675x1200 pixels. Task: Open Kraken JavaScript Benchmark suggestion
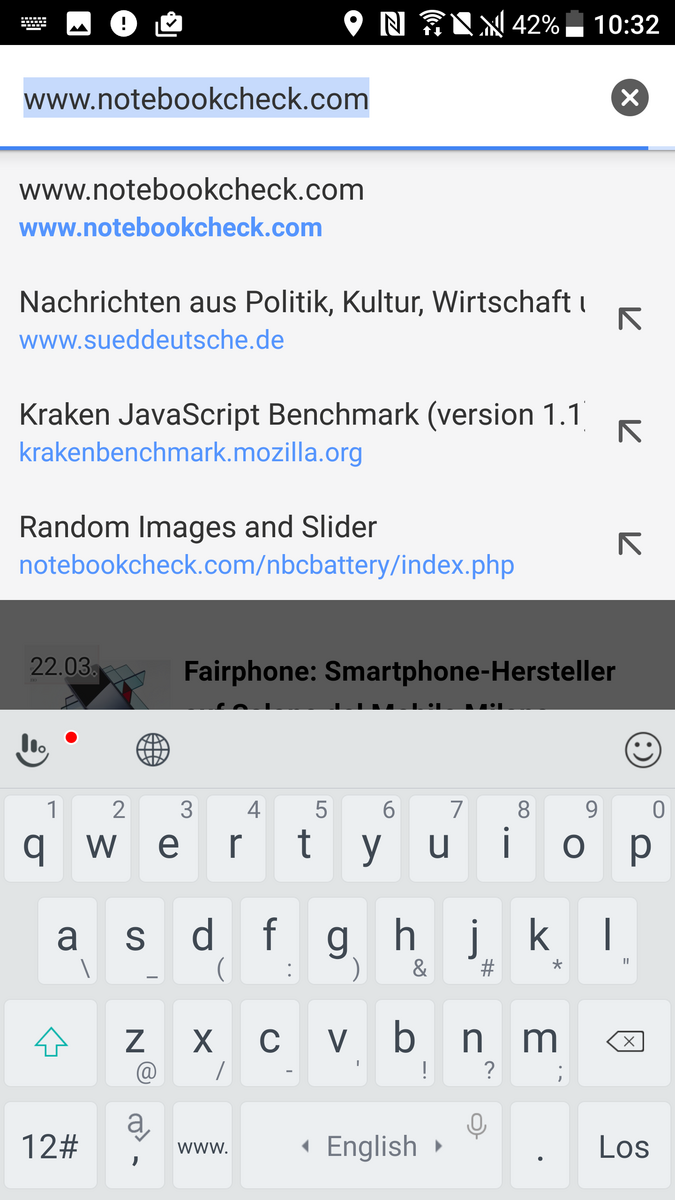coord(300,432)
